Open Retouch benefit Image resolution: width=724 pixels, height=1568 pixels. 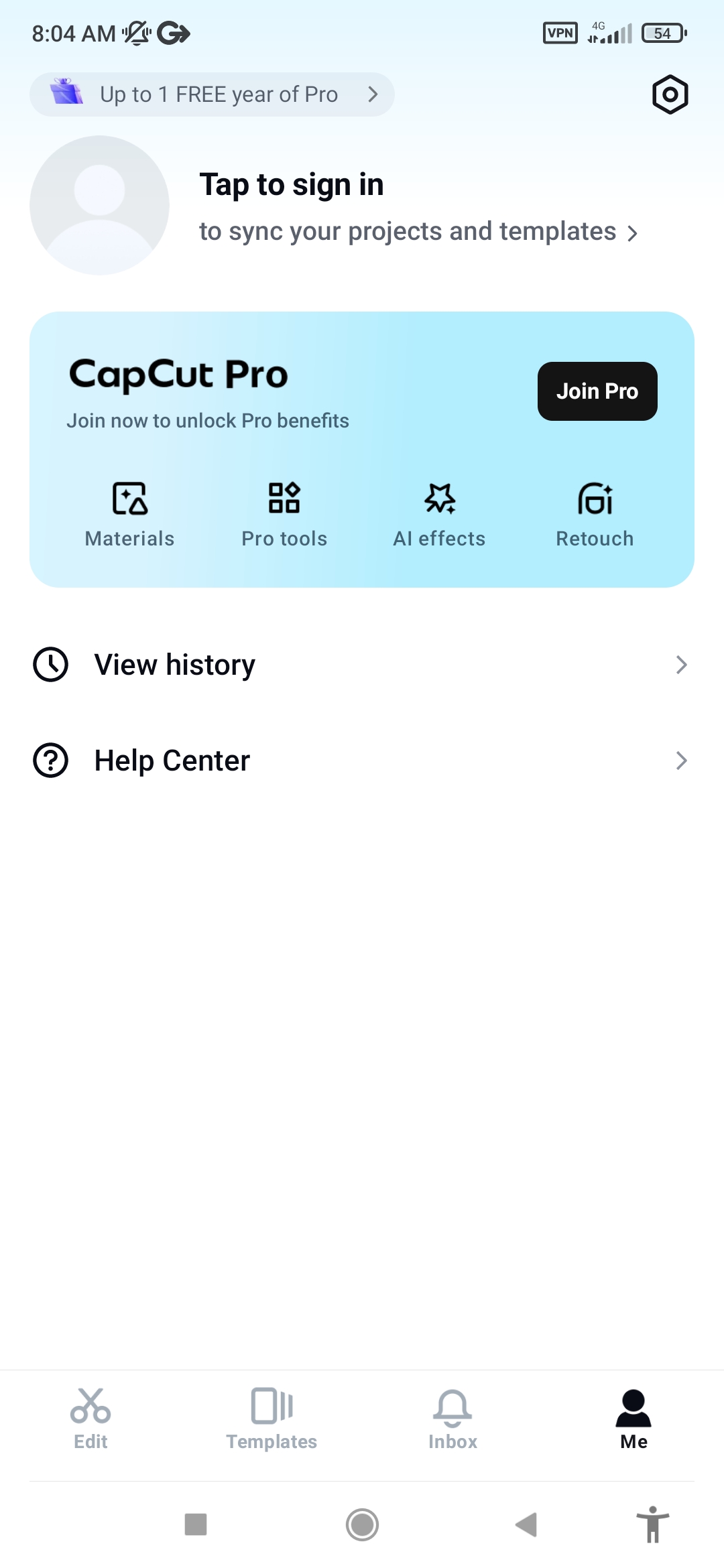[x=595, y=514]
